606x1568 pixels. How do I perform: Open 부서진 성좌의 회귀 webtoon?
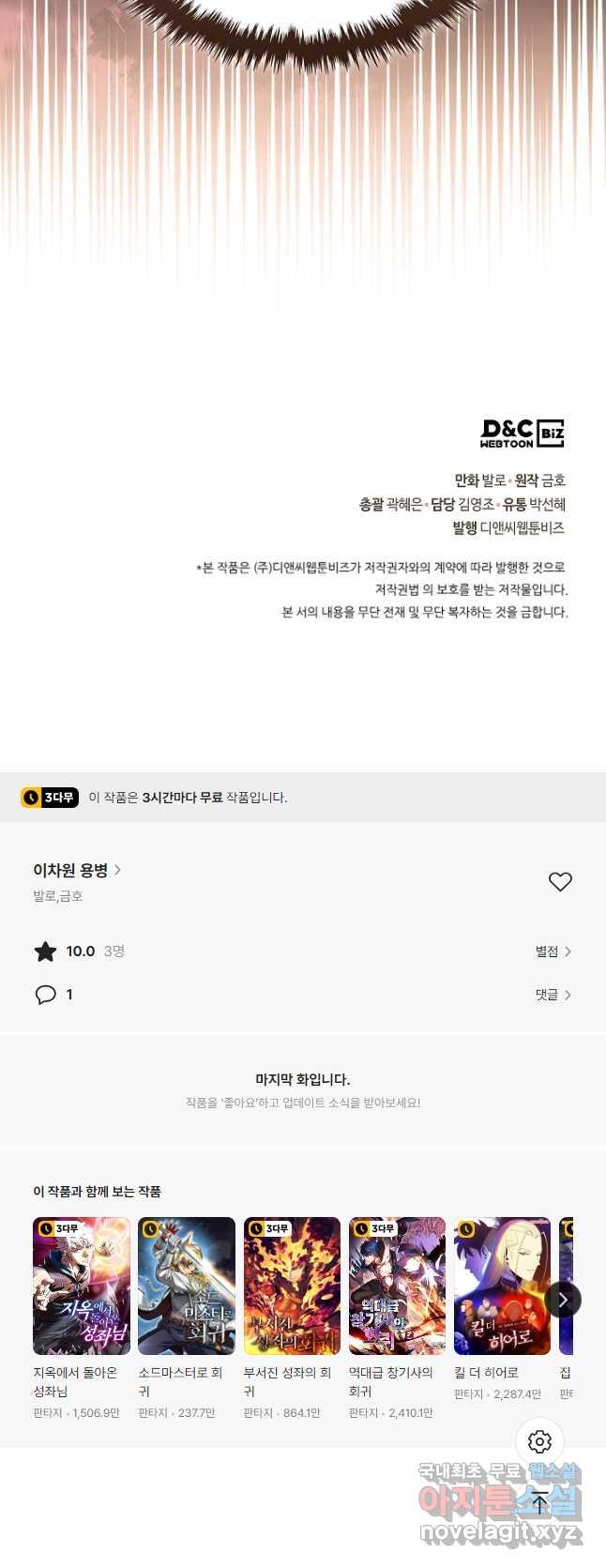coord(292,1286)
